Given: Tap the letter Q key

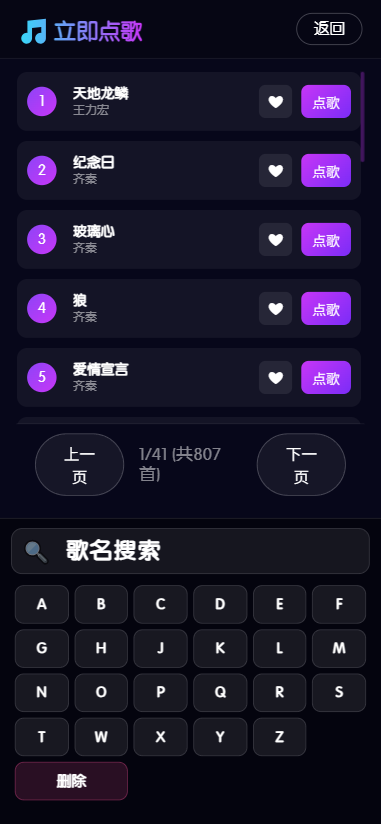Looking at the screenshot, I should pyautogui.click(x=220, y=693).
